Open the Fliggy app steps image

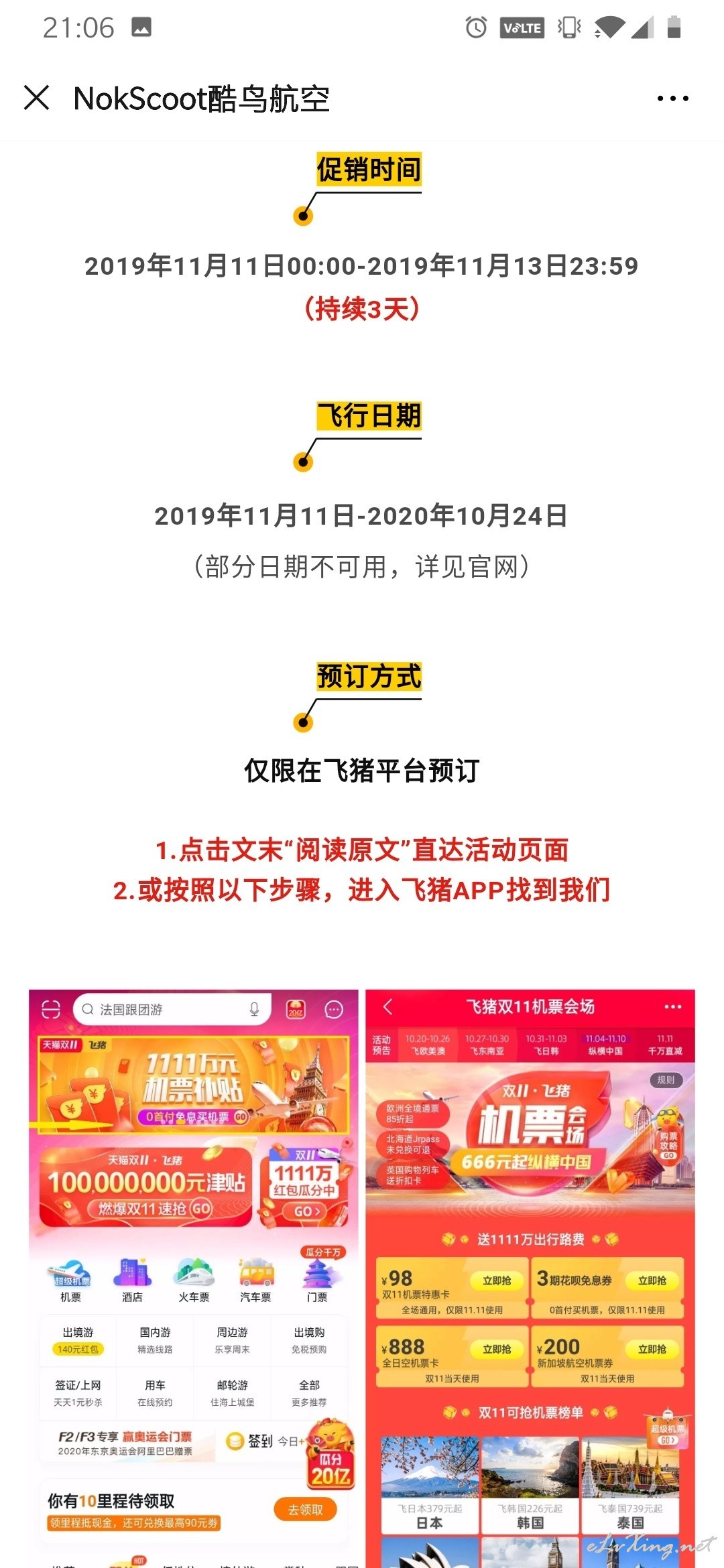pos(362,1278)
